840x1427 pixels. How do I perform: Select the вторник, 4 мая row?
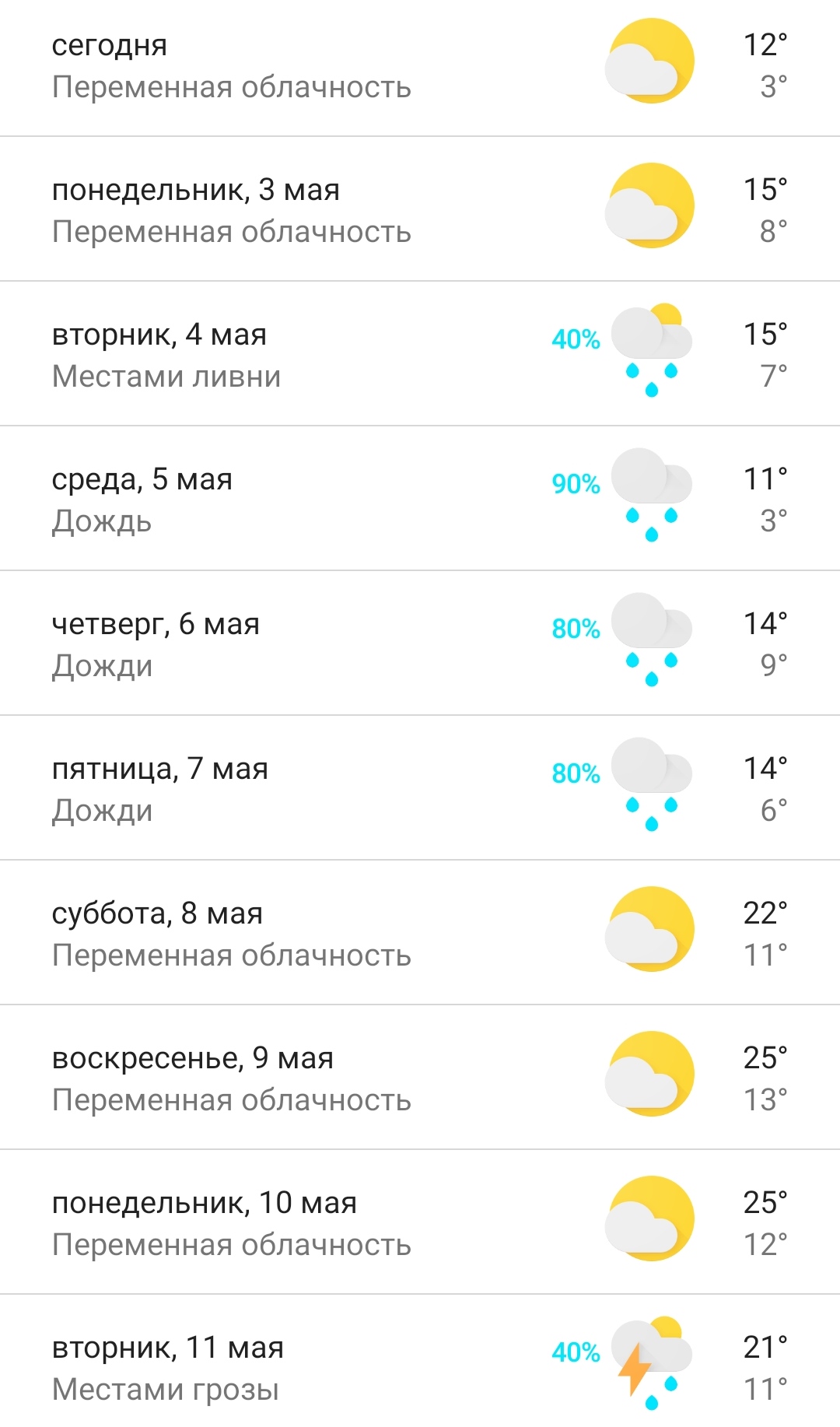click(x=420, y=355)
